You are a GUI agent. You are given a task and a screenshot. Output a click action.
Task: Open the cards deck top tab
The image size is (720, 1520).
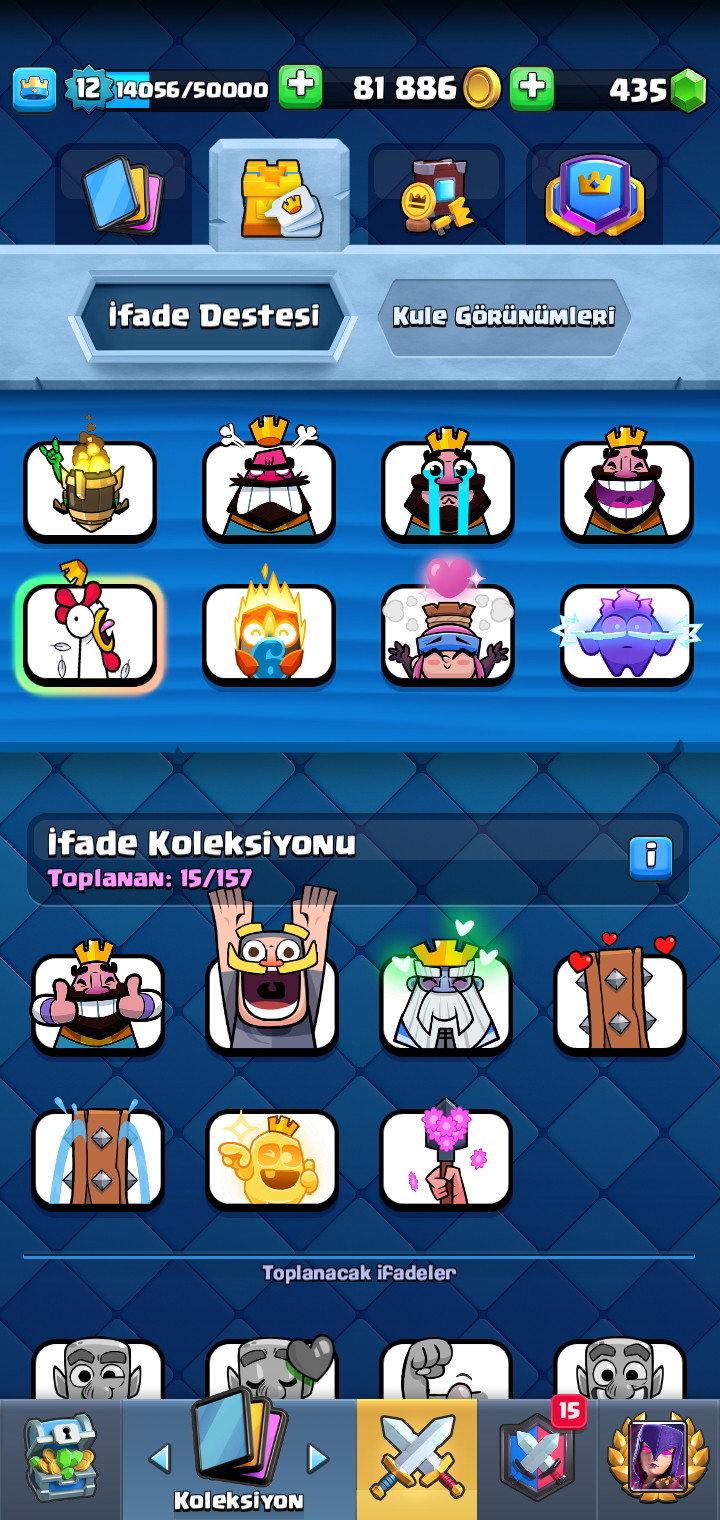[x=123, y=195]
